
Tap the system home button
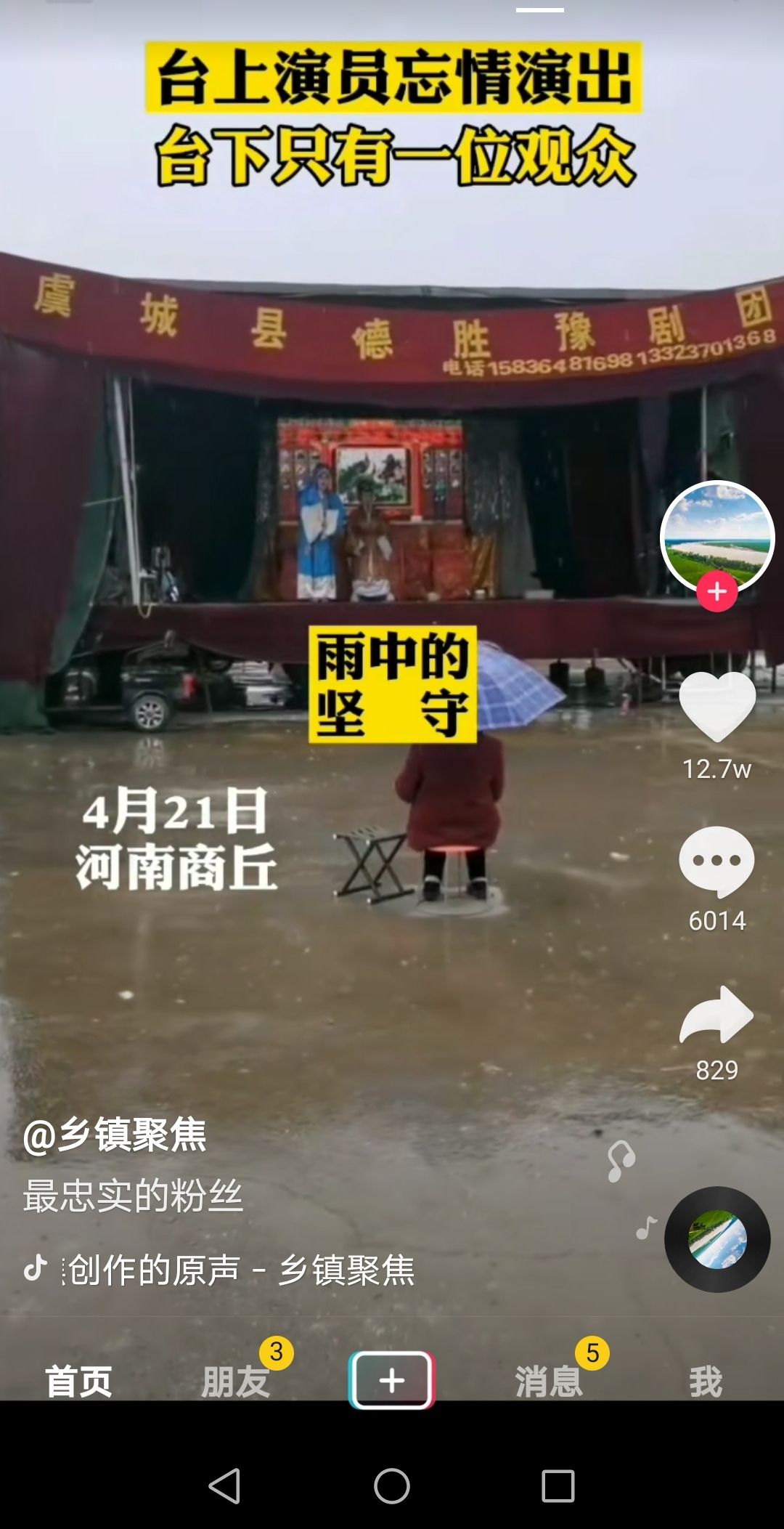pyautogui.click(x=392, y=1486)
